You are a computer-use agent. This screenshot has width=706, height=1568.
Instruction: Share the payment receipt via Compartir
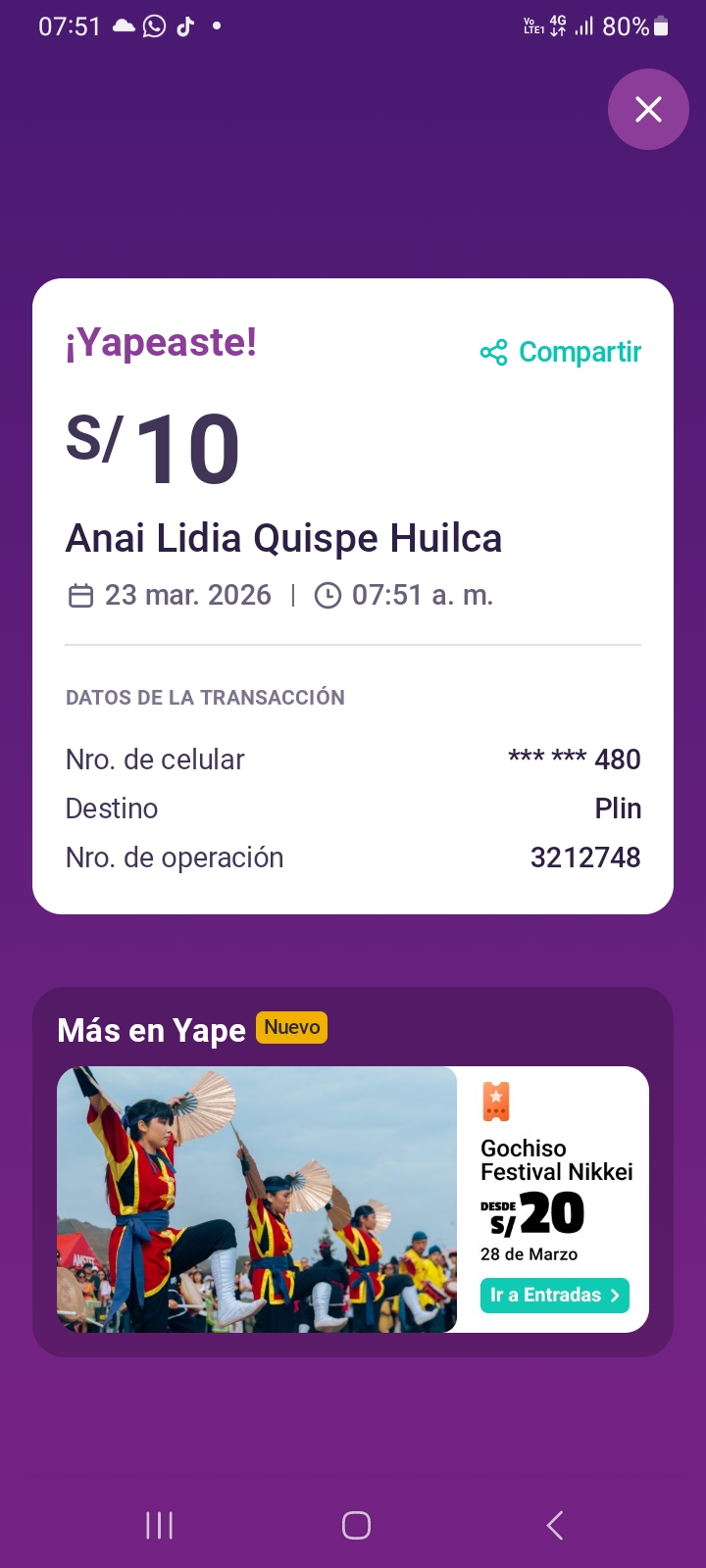(561, 352)
